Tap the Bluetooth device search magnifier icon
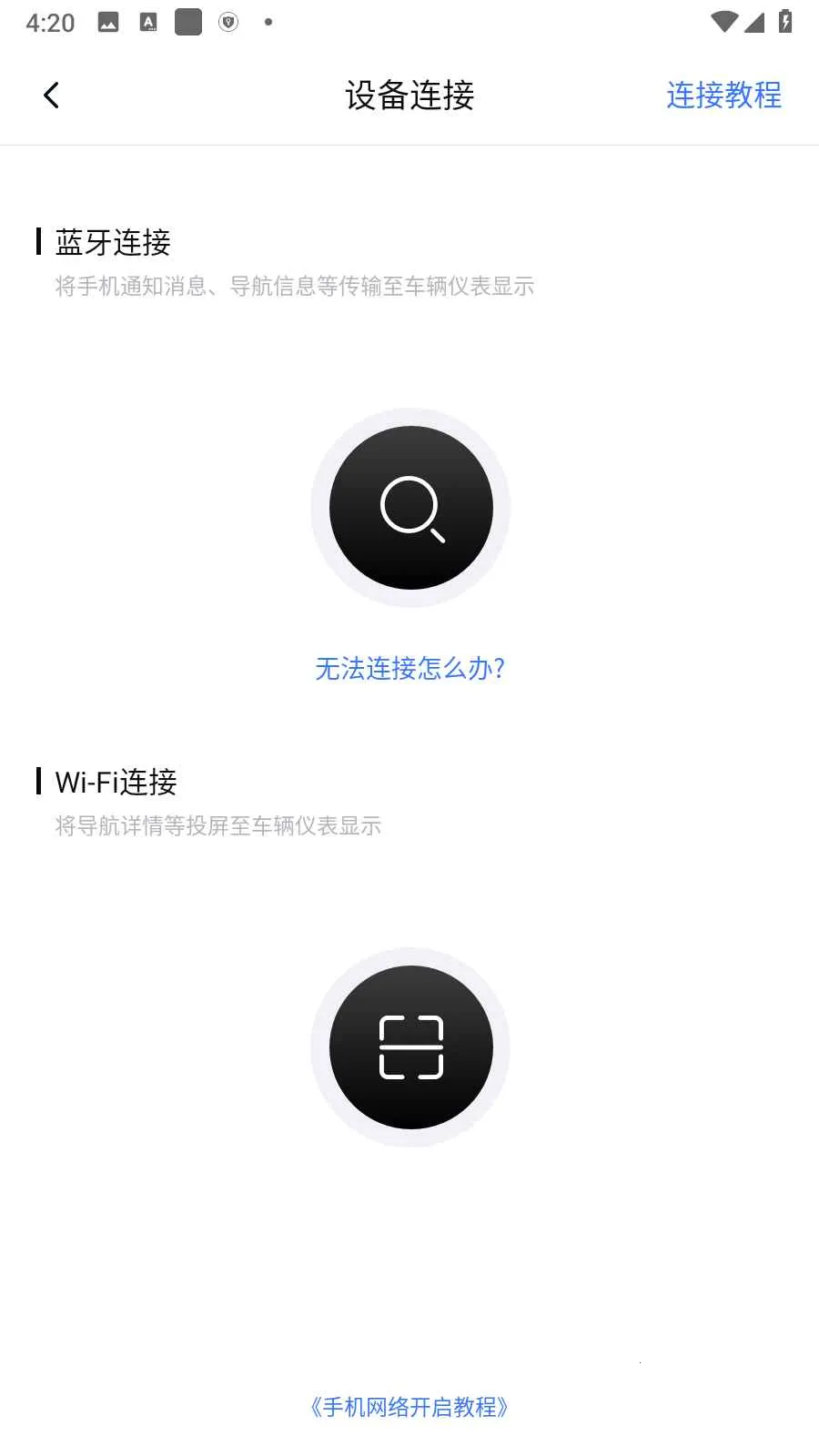Image resolution: width=819 pixels, height=1456 pixels. pos(411,507)
